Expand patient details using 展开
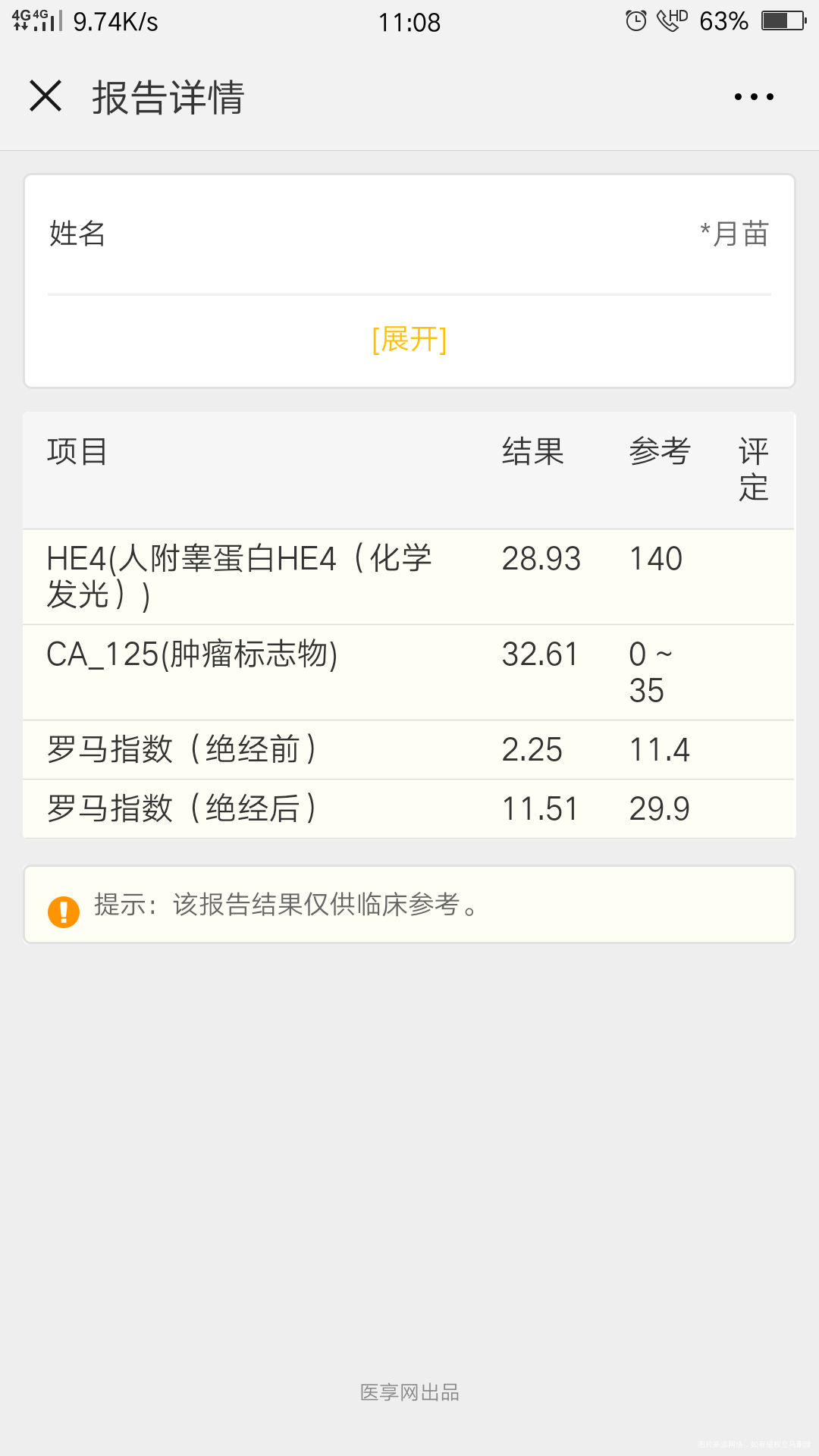This screenshot has height=1456, width=819. 409,341
